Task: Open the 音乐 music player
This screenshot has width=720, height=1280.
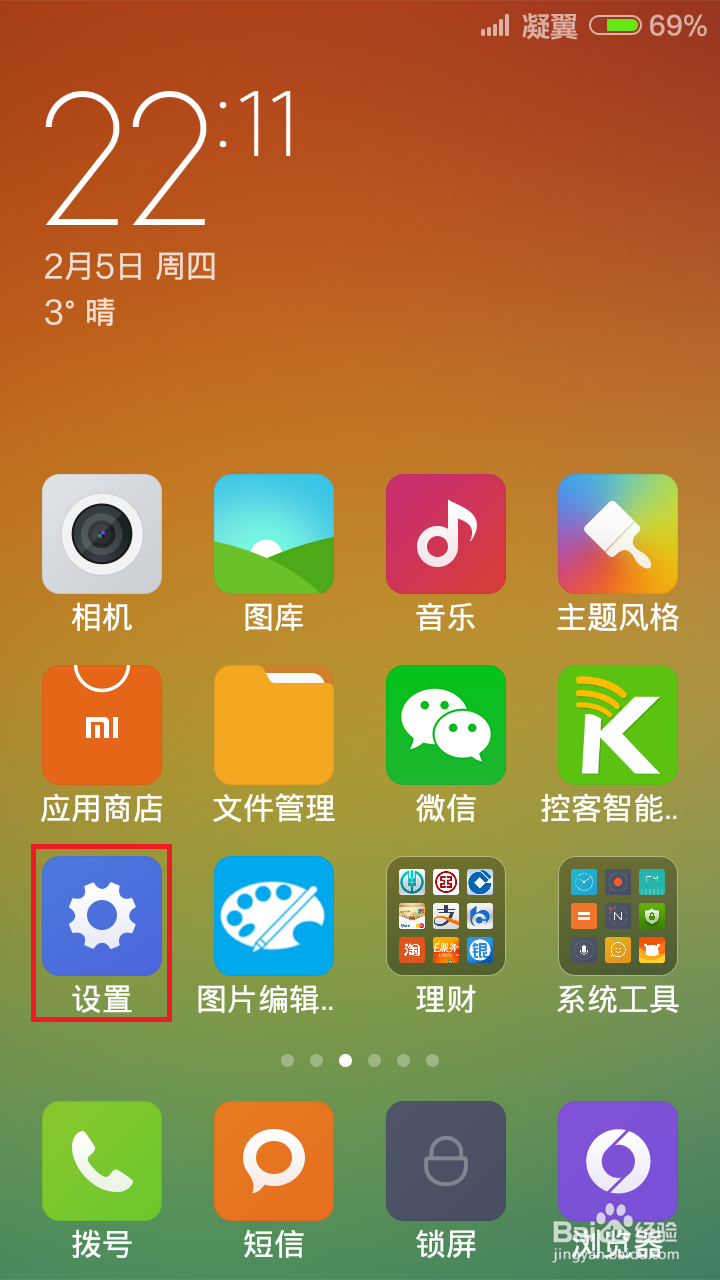Action: [x=445, y=534]
